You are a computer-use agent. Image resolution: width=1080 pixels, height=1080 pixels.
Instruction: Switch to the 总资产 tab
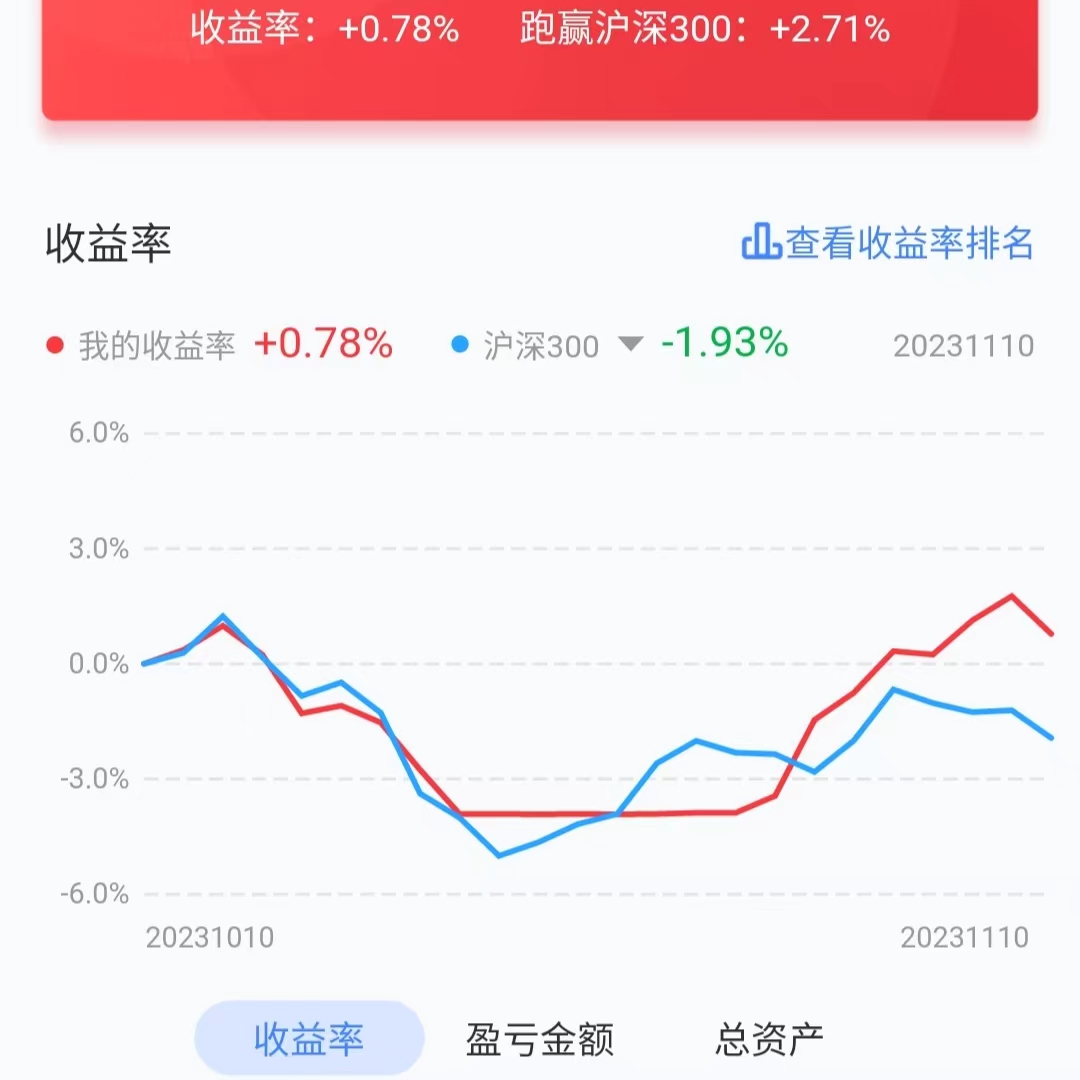click(769, 1039)
